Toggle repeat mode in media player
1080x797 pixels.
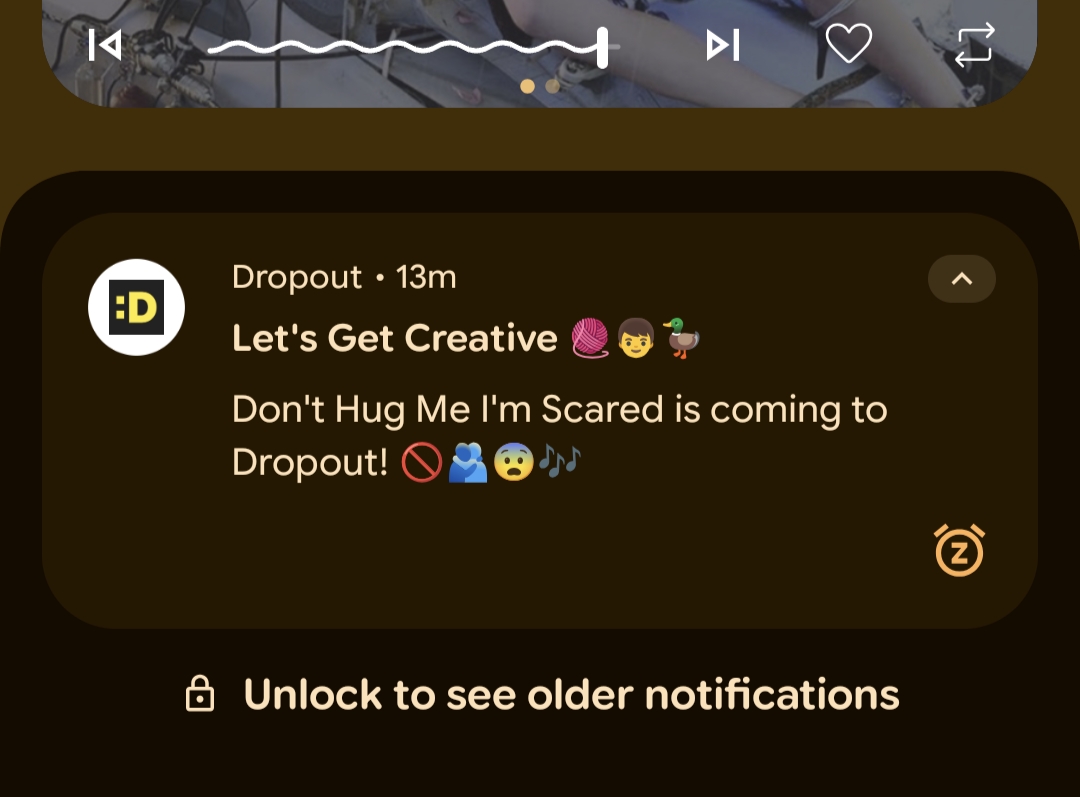(x=974, y=45)
